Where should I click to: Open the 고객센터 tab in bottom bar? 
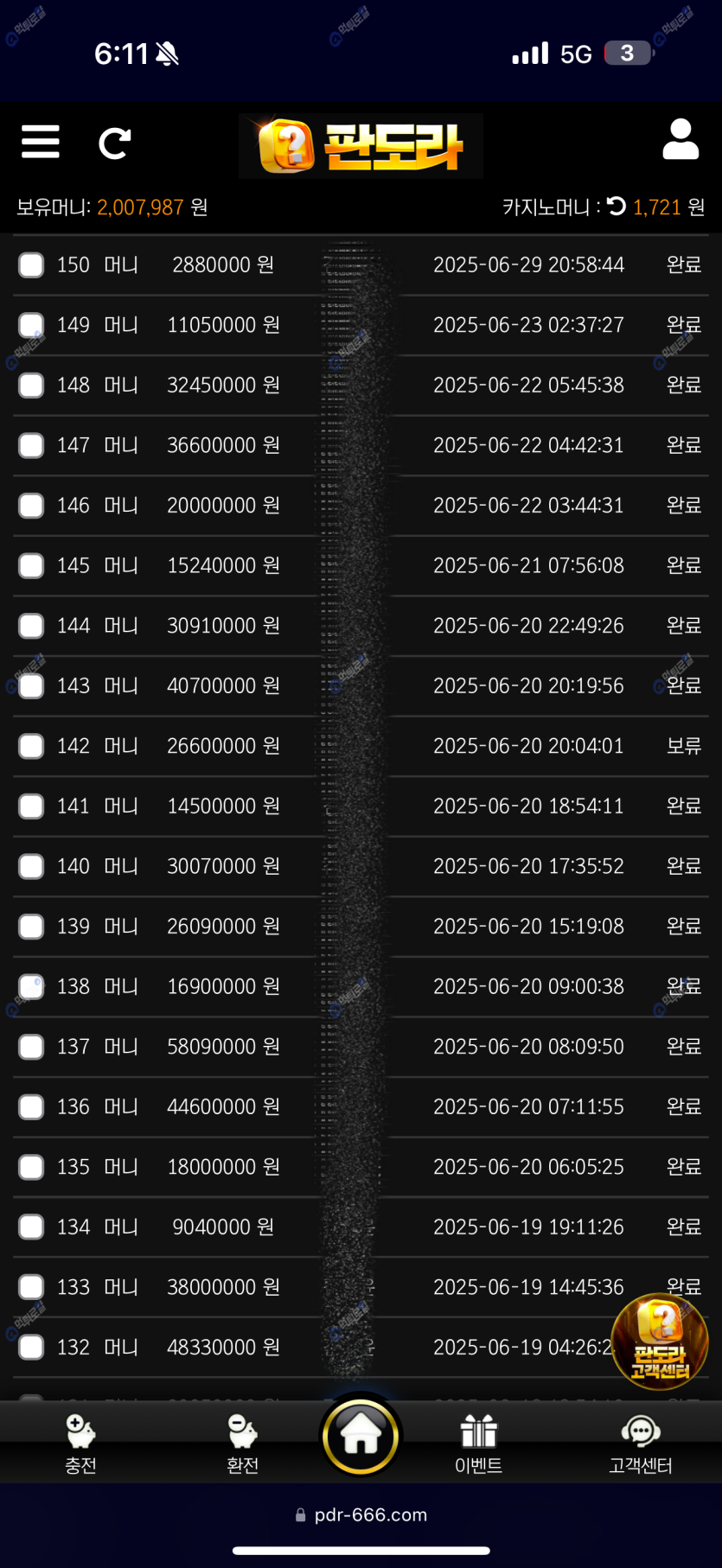coord(640,1444)
